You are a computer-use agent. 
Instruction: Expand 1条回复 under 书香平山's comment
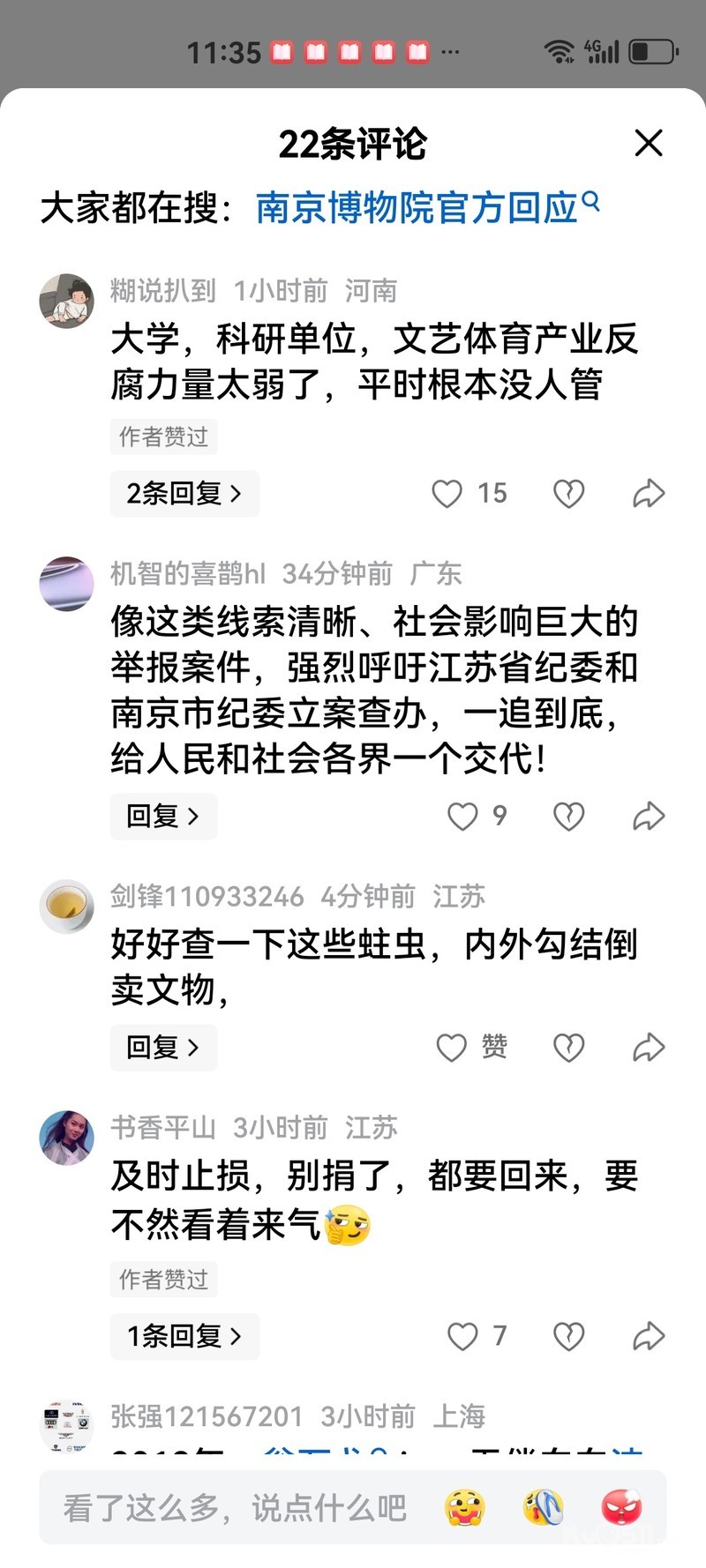point(184,1337)
